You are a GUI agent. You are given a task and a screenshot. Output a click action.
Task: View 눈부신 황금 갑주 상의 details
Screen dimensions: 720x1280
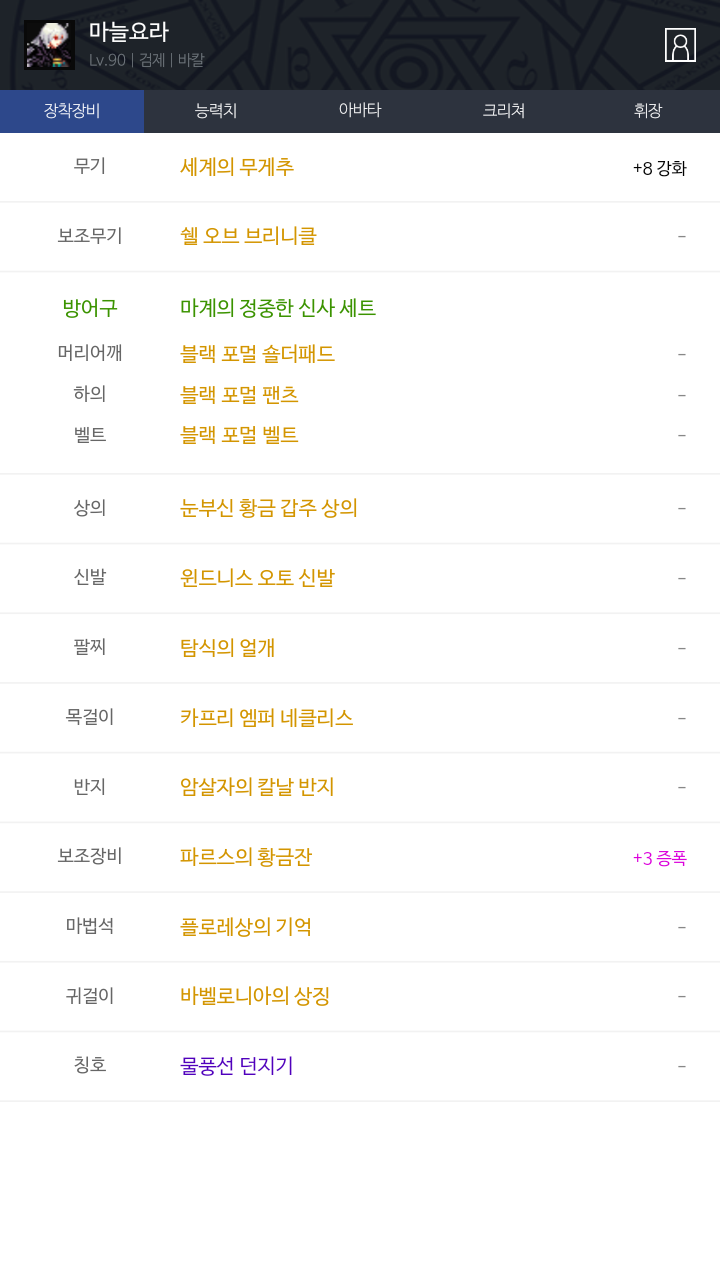269,508
